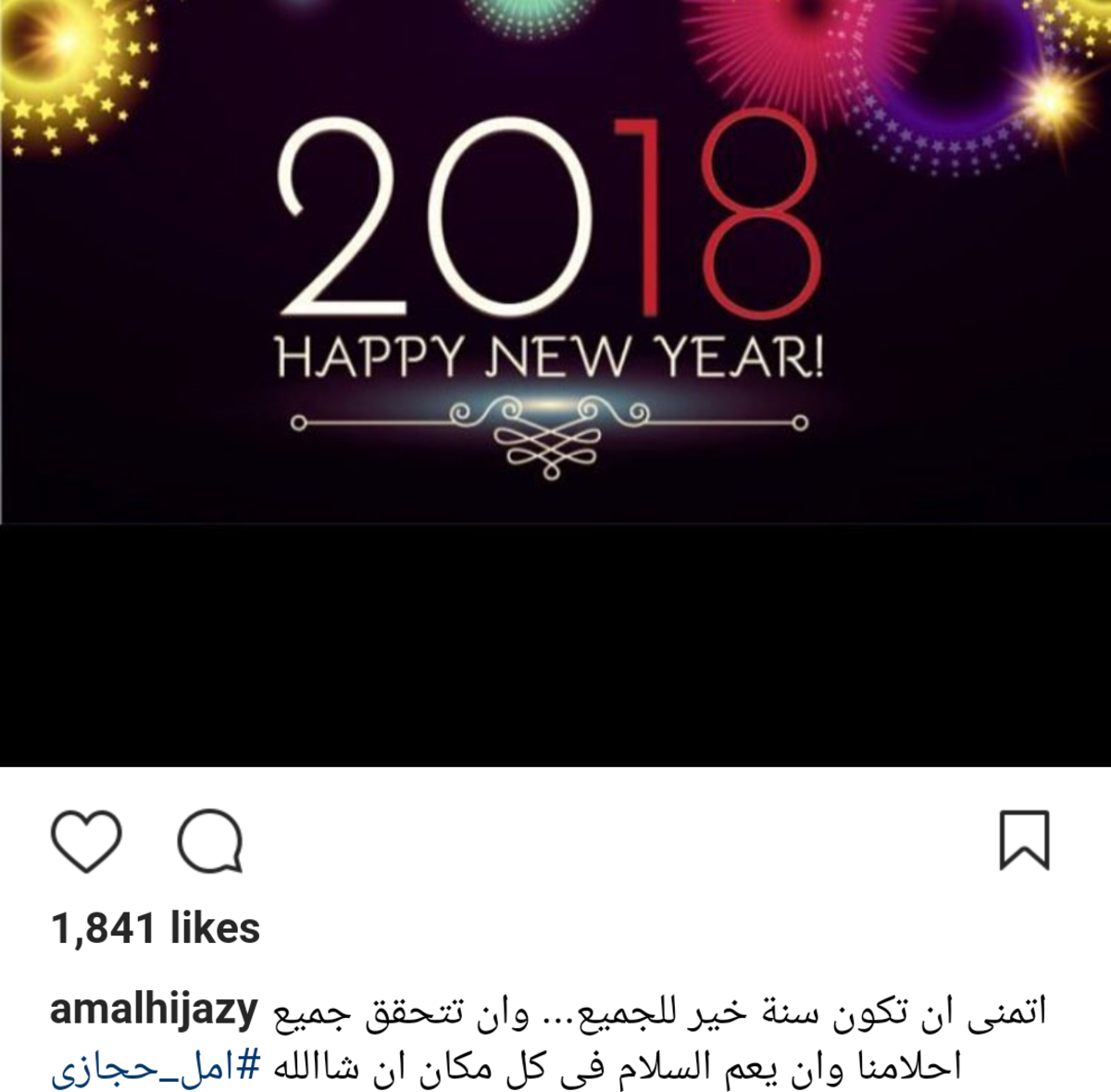This screenshot has width=1111, height=1092.
Task: Save this post with the bookmark icon
Action: pyautogui.click(x=1024, y=840)
